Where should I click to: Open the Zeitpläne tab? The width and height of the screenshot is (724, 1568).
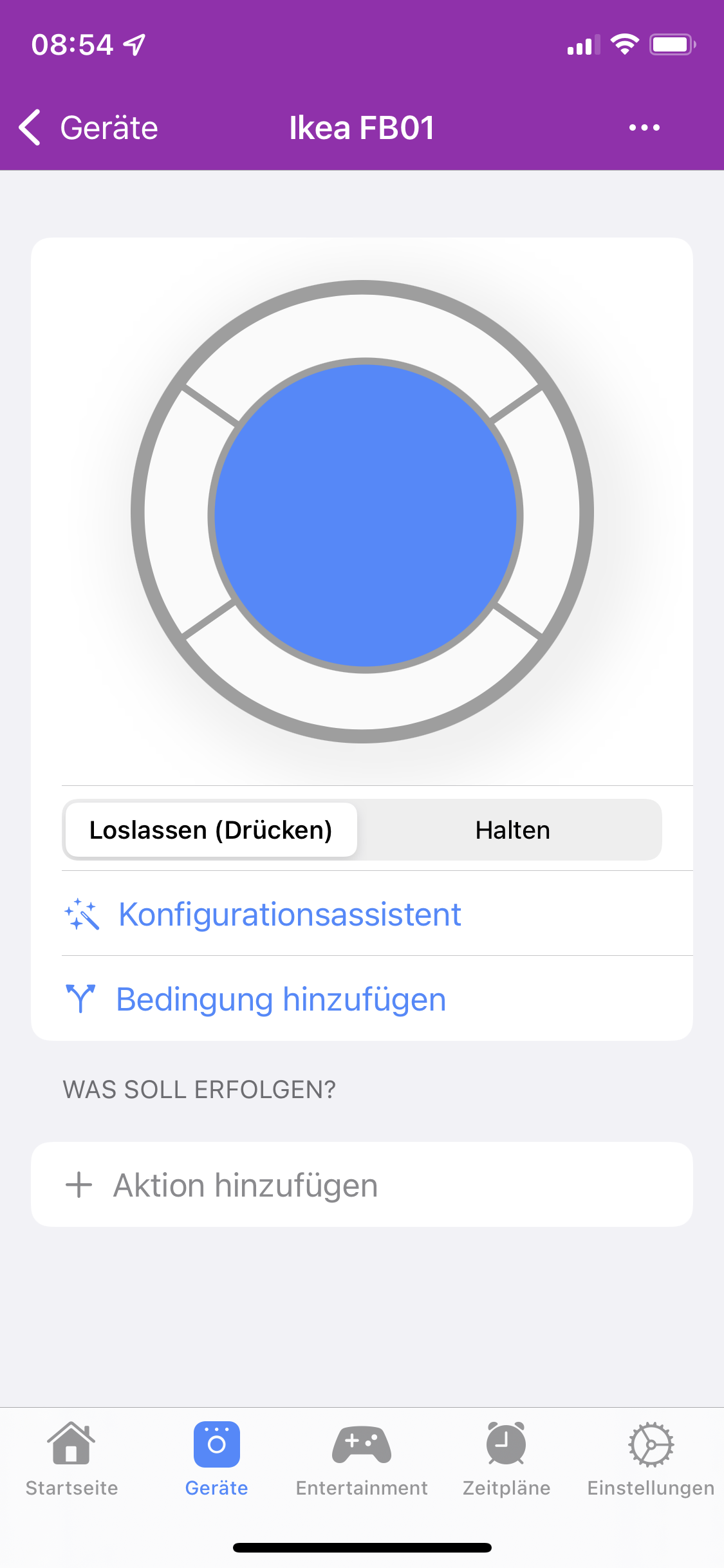tap(506, 1459)
